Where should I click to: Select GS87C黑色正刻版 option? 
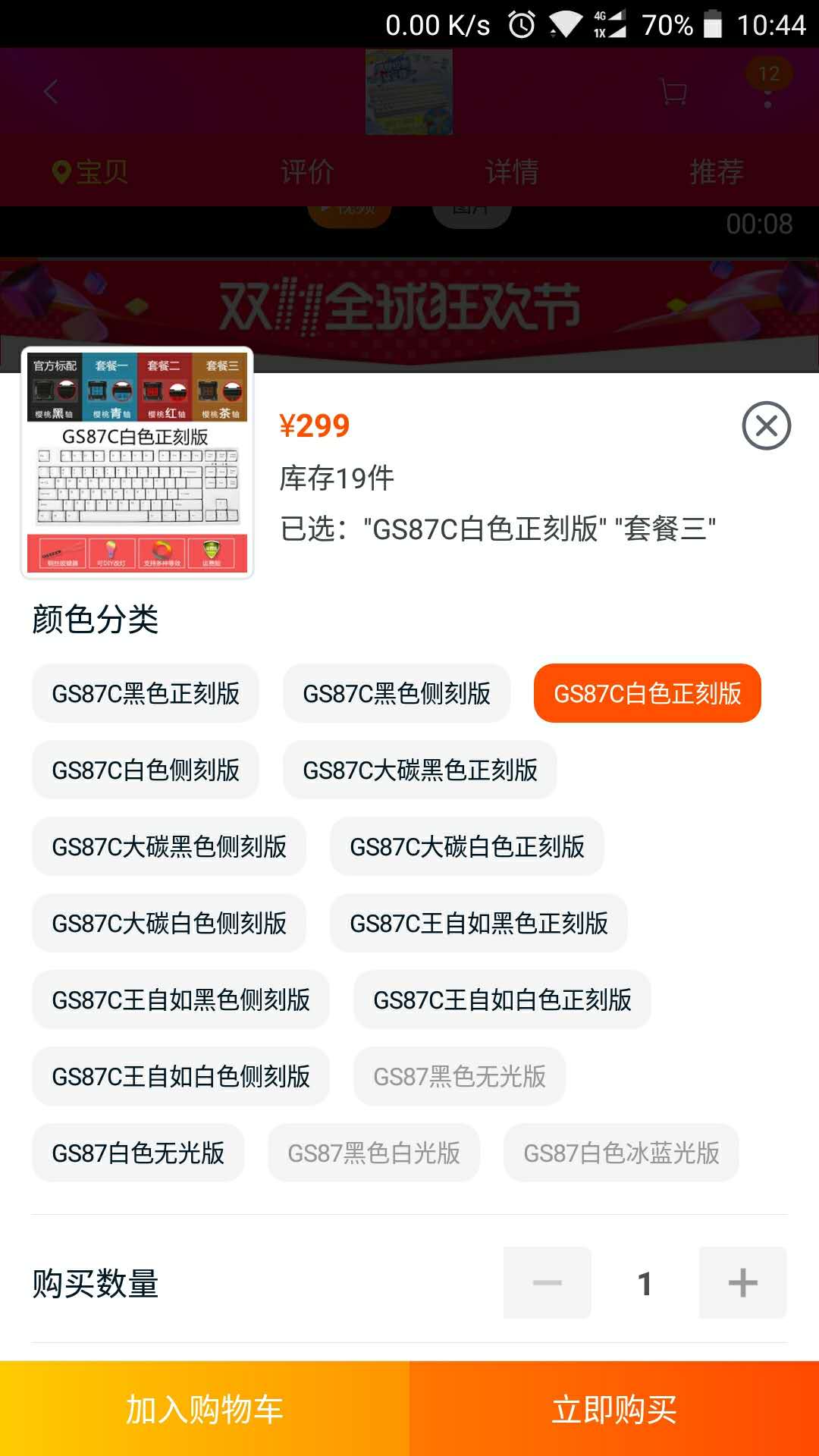(x=146, y=693)
